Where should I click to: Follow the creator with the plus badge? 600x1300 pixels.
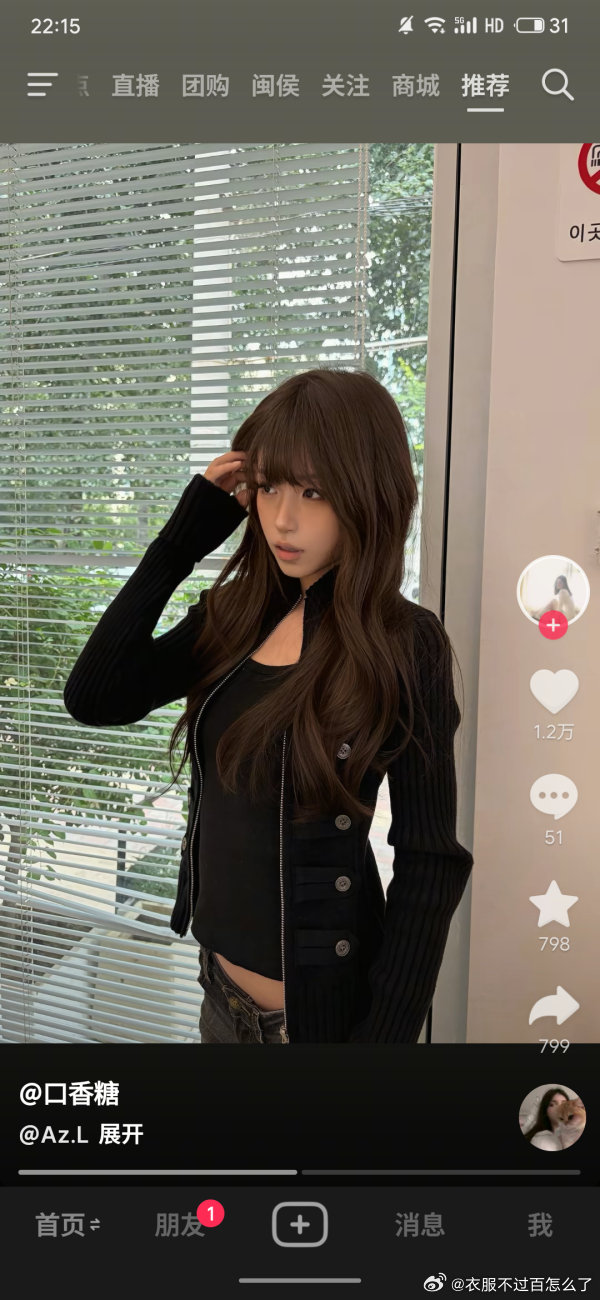[x=553, y=626]
